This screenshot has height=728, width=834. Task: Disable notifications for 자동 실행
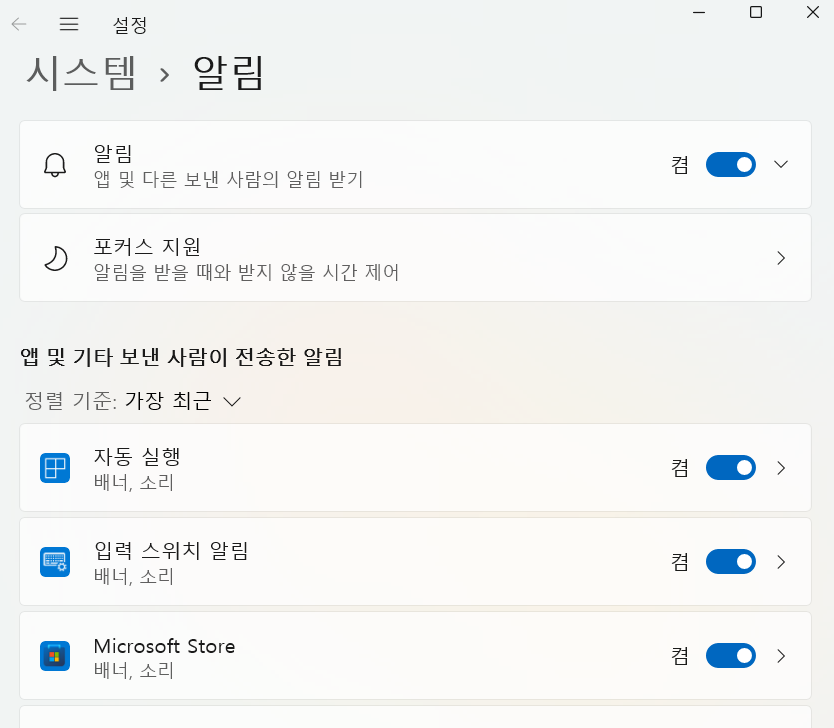730,468
